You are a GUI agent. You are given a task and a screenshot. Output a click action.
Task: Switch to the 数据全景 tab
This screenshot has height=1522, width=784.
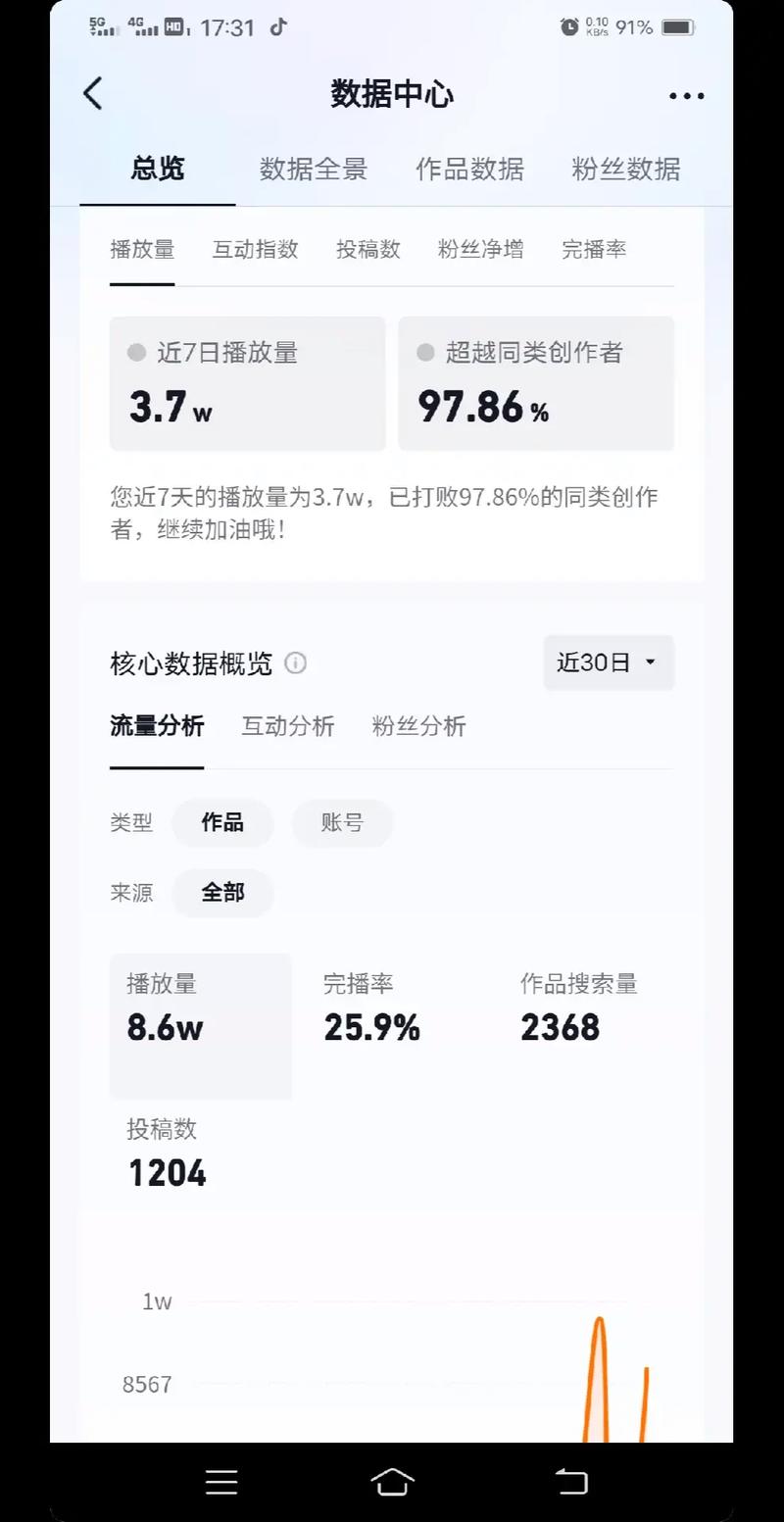(x=314, y=169)
